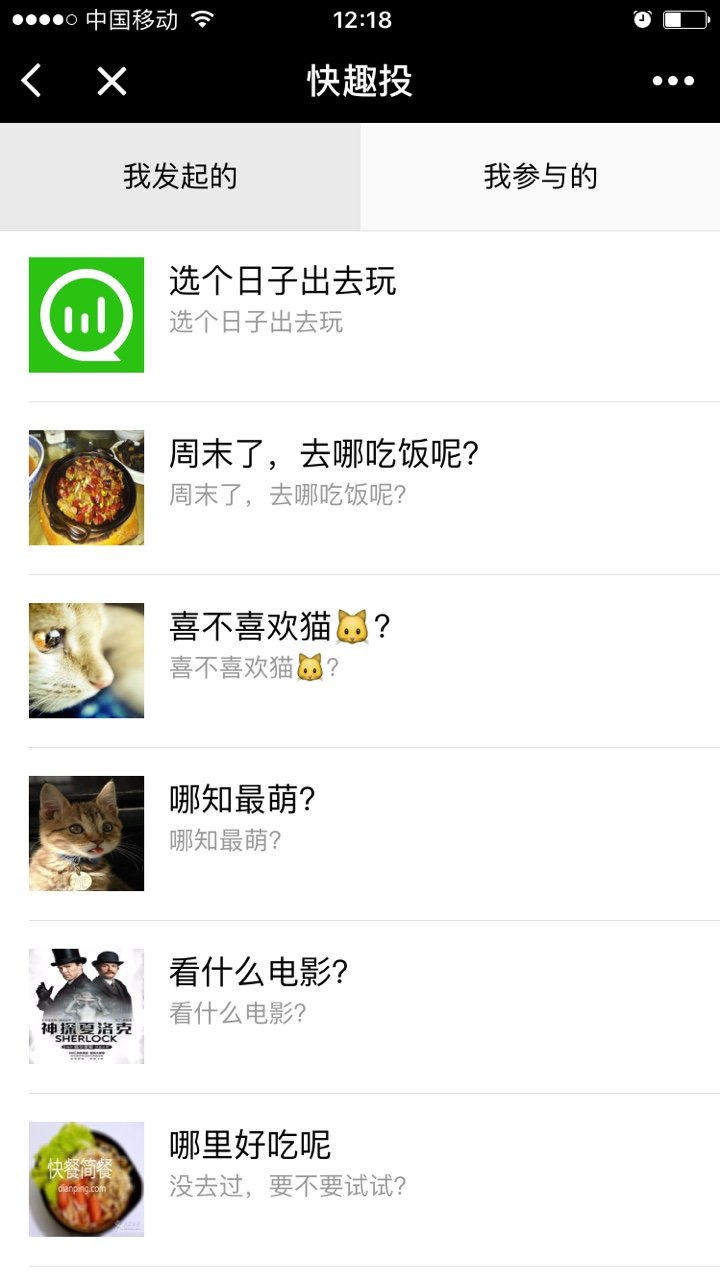Close the 快趣投 page
Screen dimensions: 720x1280
tap(111, 81)
